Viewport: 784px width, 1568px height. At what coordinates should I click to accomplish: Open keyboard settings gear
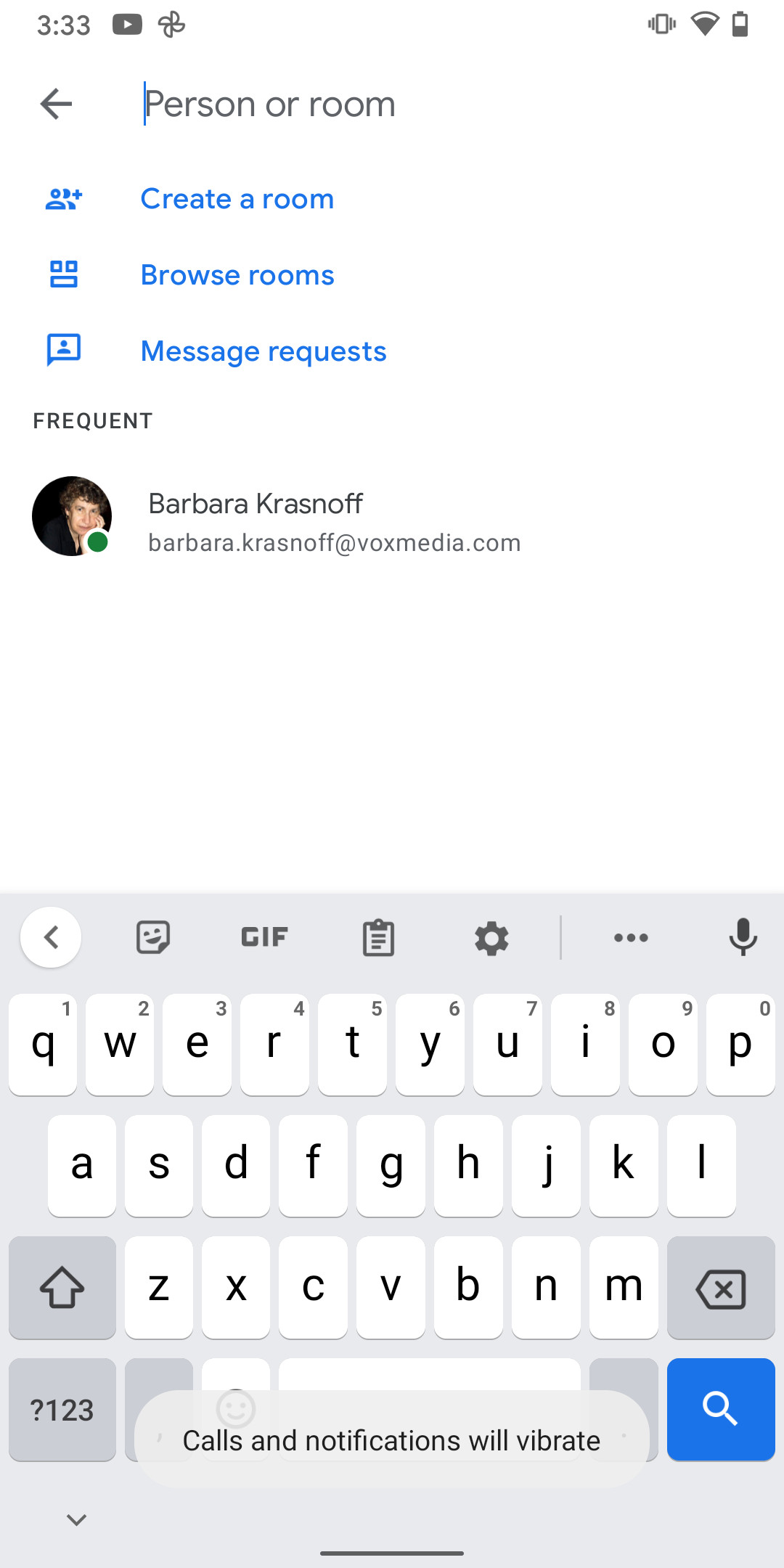tap(491, 937)
